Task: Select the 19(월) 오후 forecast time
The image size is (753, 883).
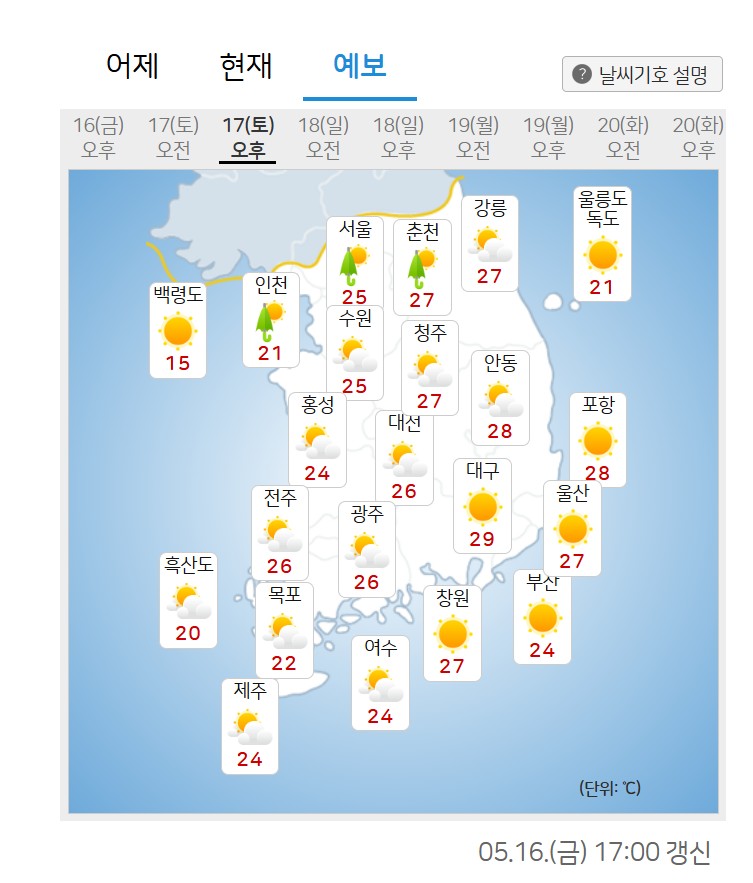Action: point(548,138)
